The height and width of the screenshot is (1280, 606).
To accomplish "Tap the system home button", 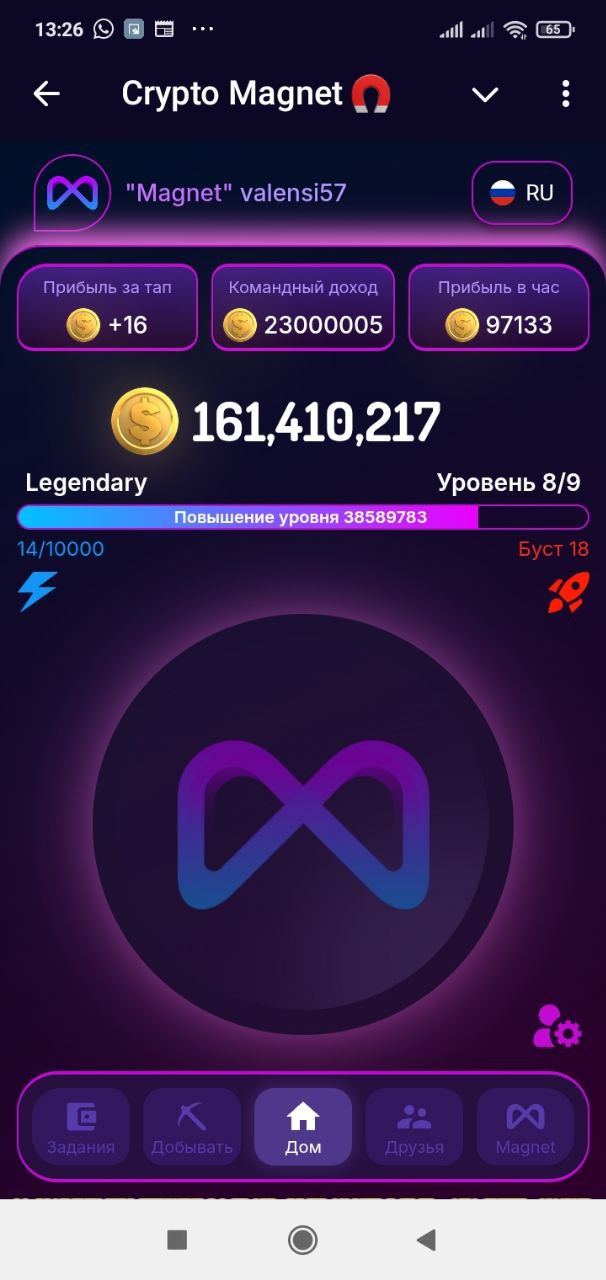I will coord(303,1240).
